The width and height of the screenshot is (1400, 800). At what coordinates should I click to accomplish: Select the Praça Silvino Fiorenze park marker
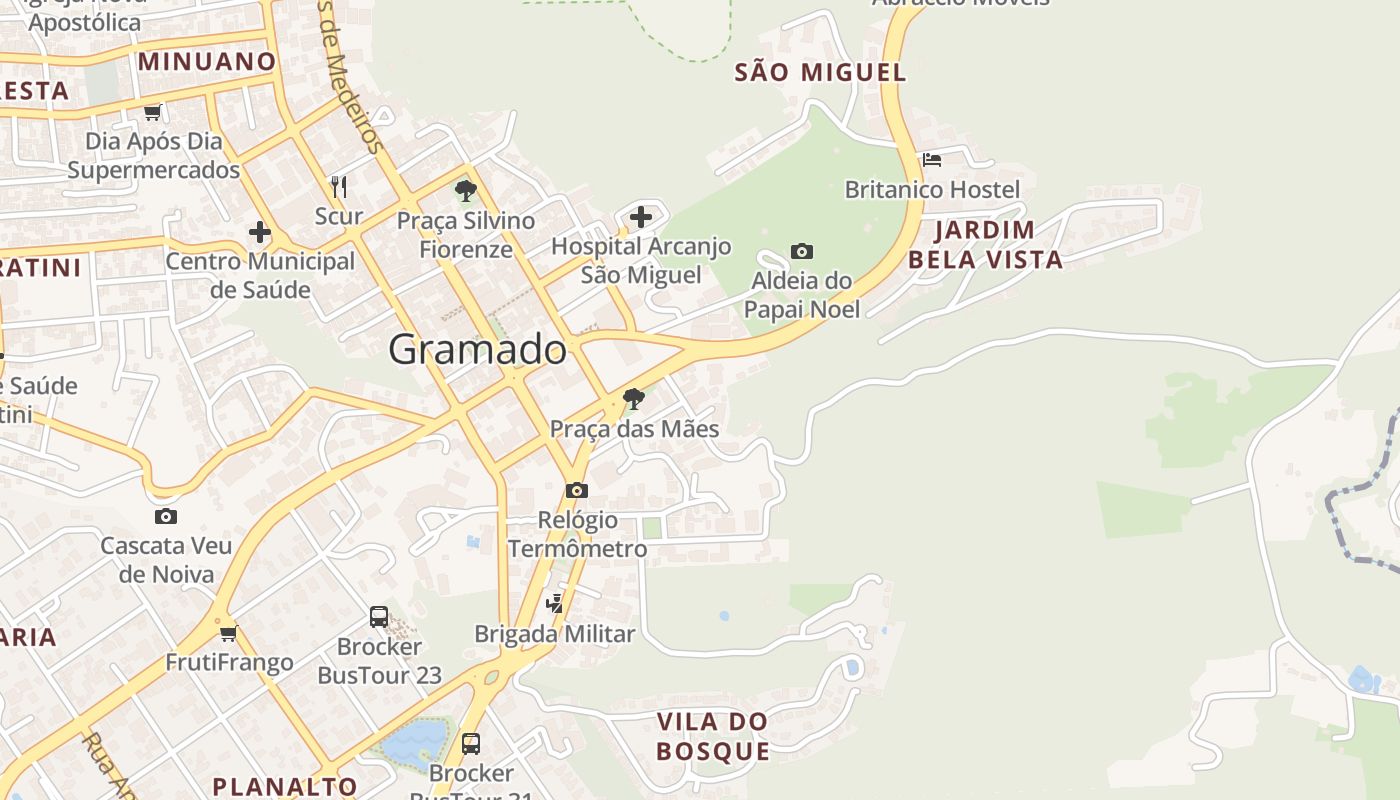pyautogui.click(x=465, y=190)
